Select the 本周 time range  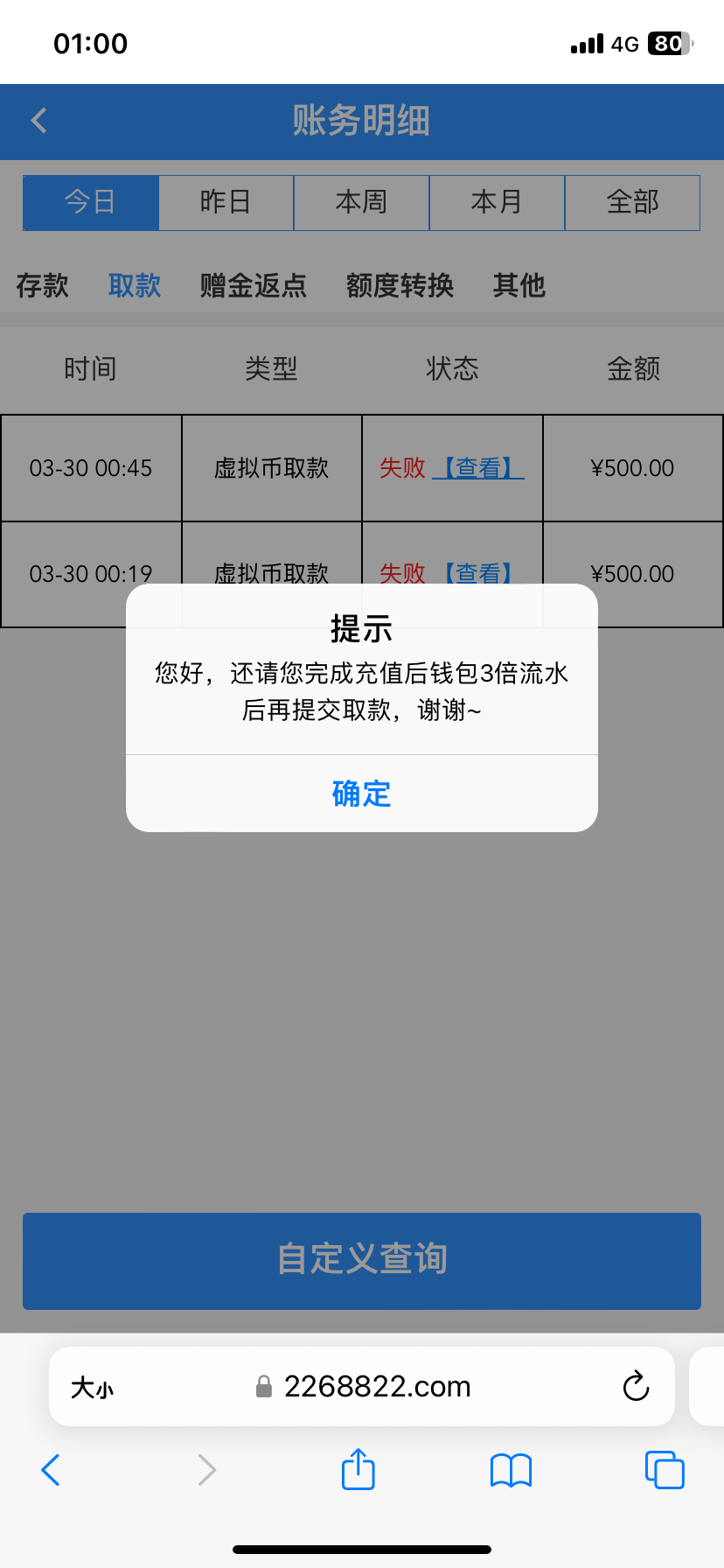click(361, 202)
